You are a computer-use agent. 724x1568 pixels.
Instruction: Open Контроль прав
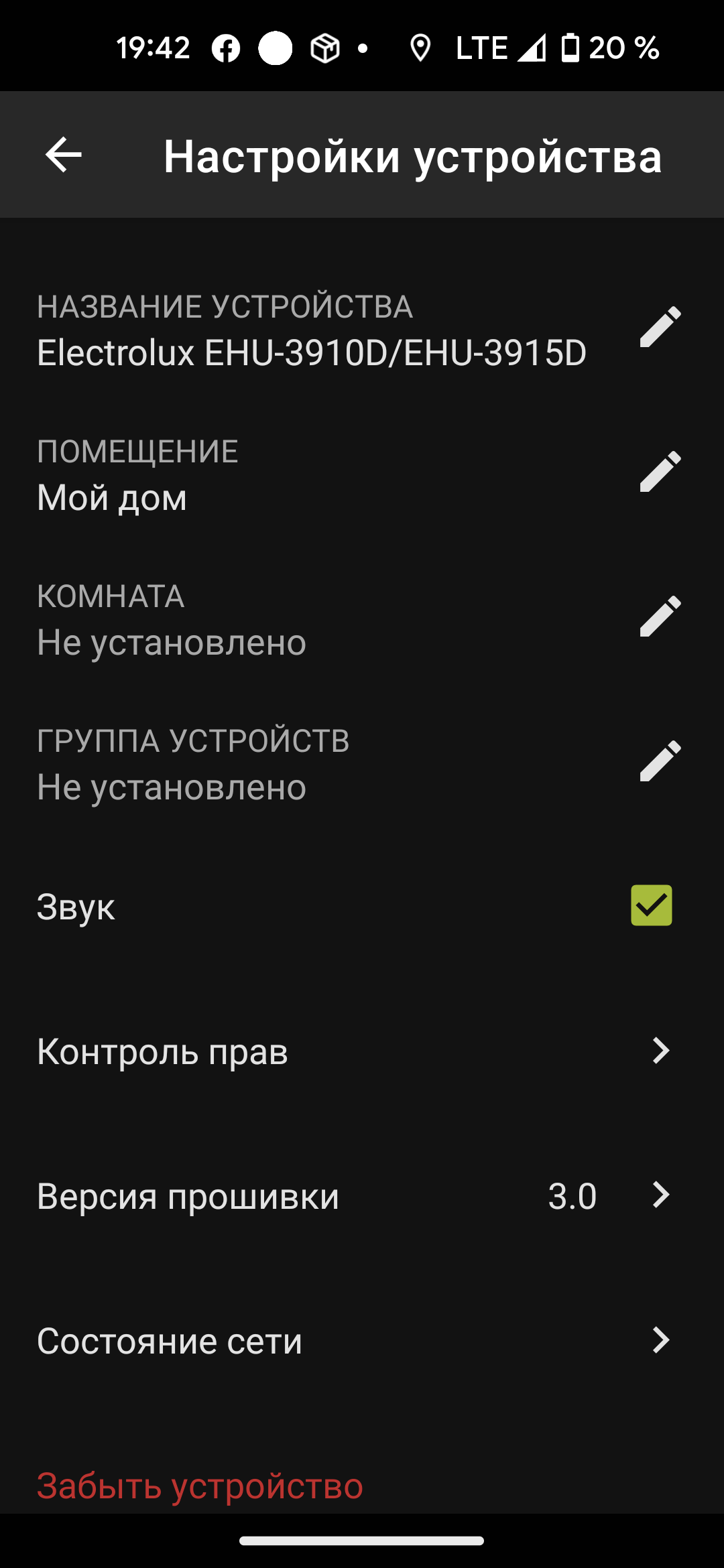pyautogui.click(x=362, y=1051)
